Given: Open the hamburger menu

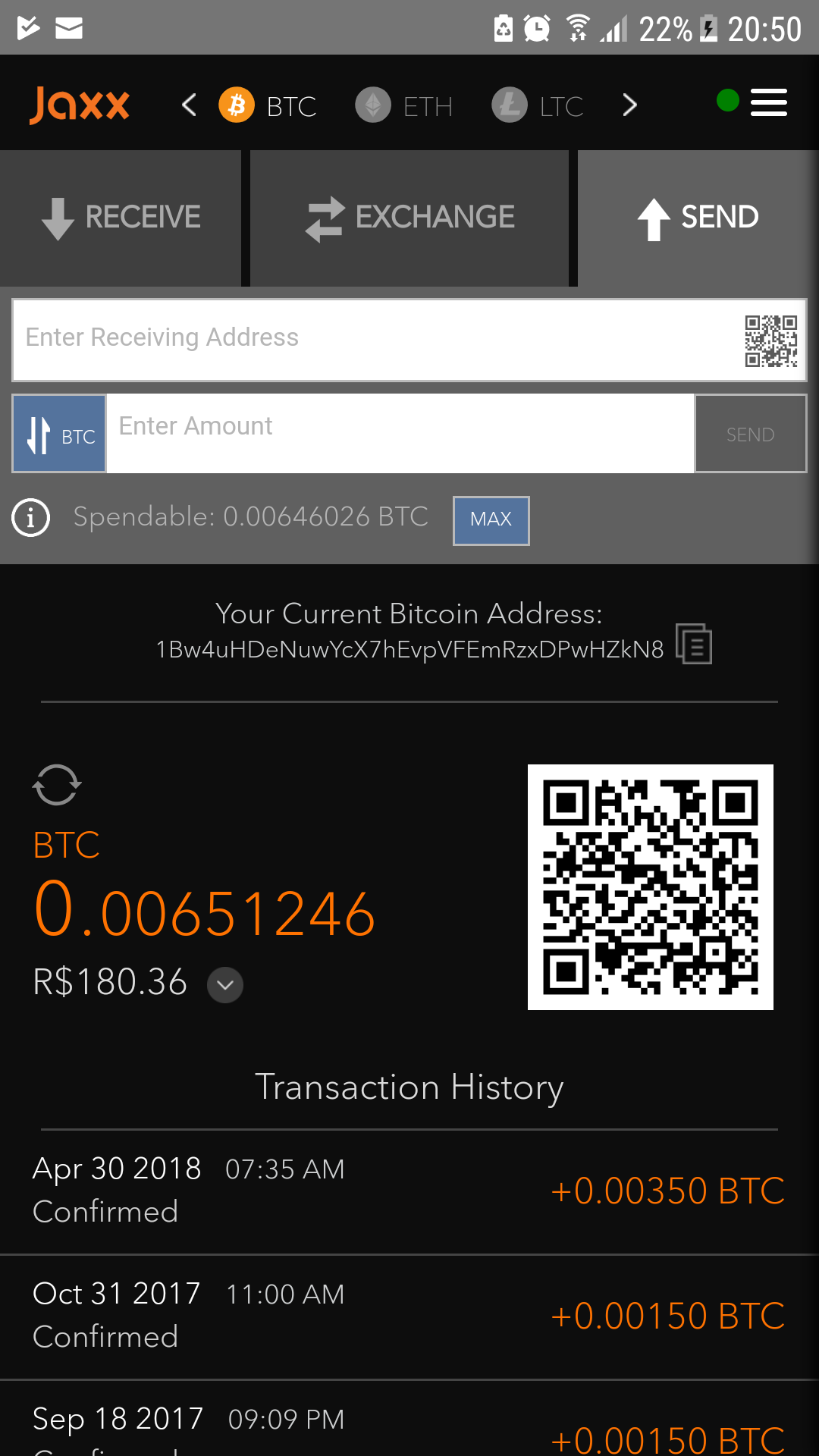Looking at the screenshot, I should point(768,102).
